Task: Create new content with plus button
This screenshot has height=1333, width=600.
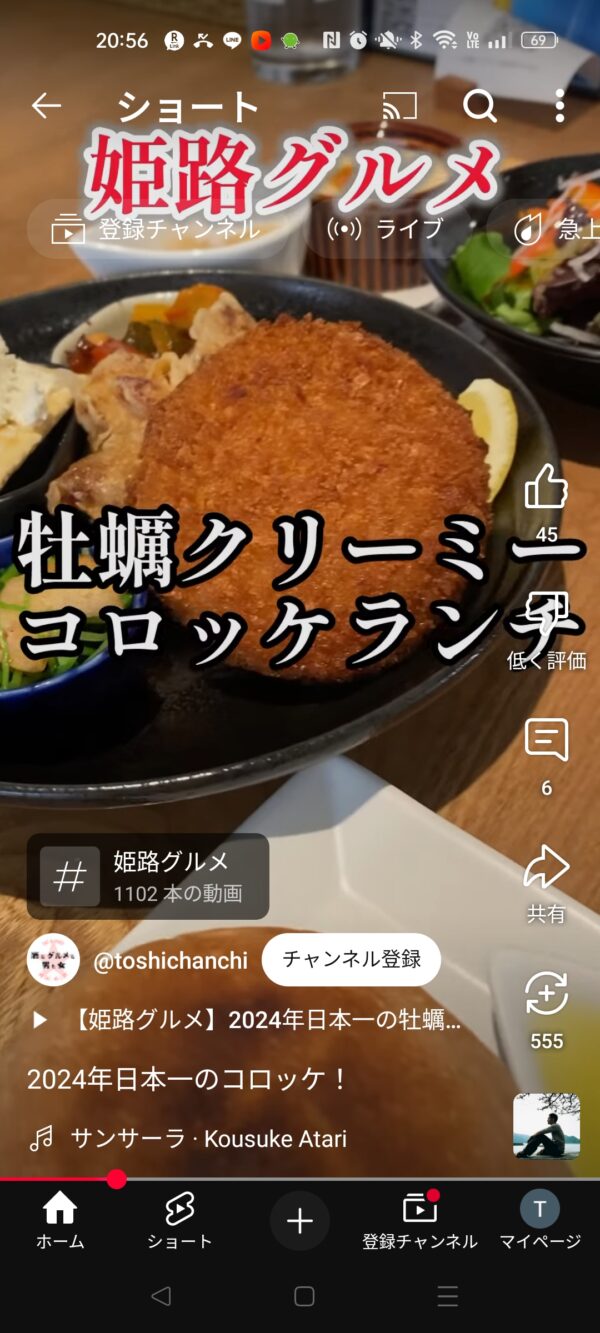Action: pyautogui.click(x=300, y=1220)
